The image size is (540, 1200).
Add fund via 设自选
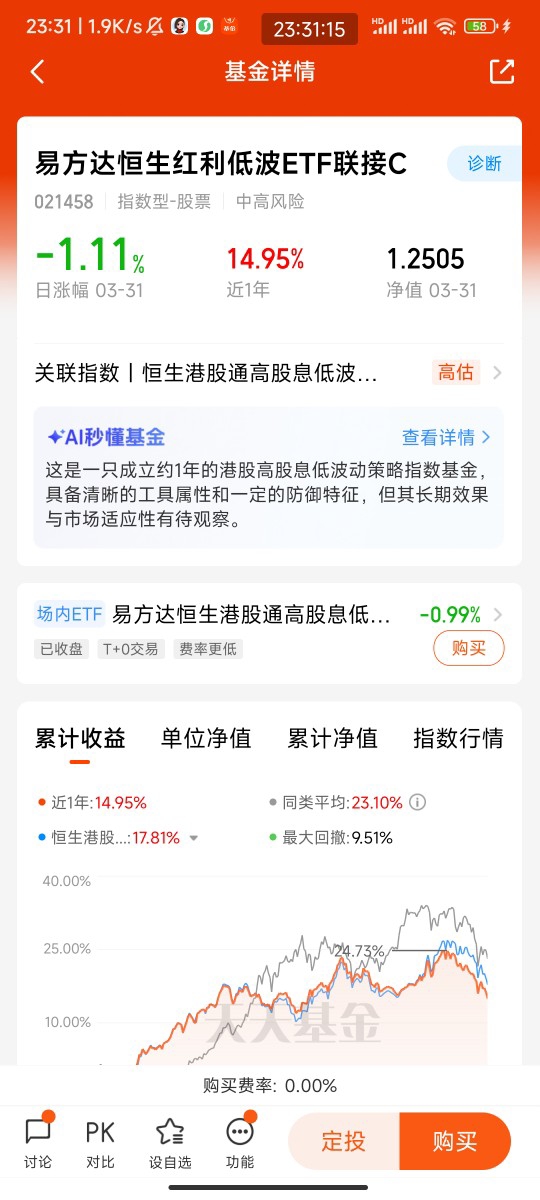(170, 1142)
